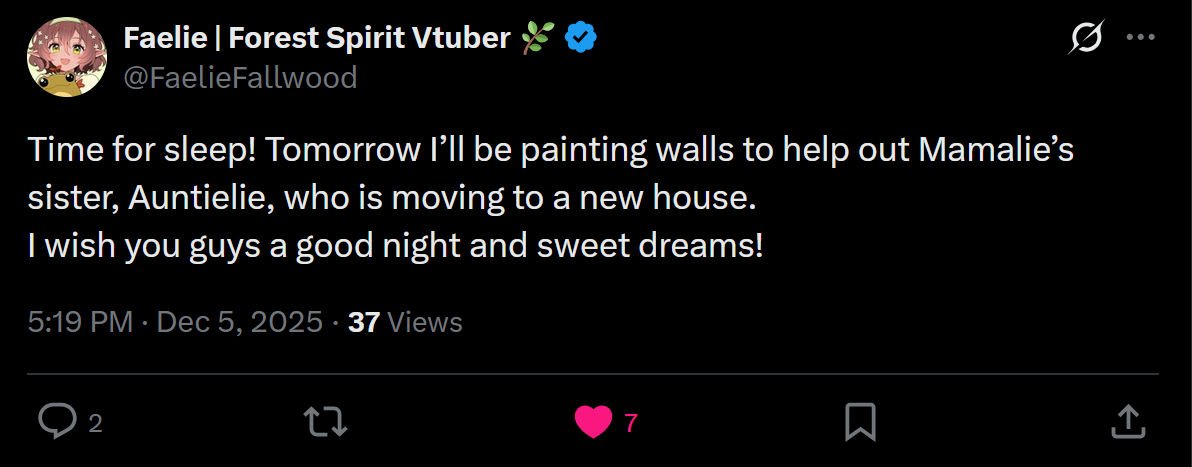1192x467 pixels.
Task: Reply to Faelie's post
Action: click(x=58, y=422)
